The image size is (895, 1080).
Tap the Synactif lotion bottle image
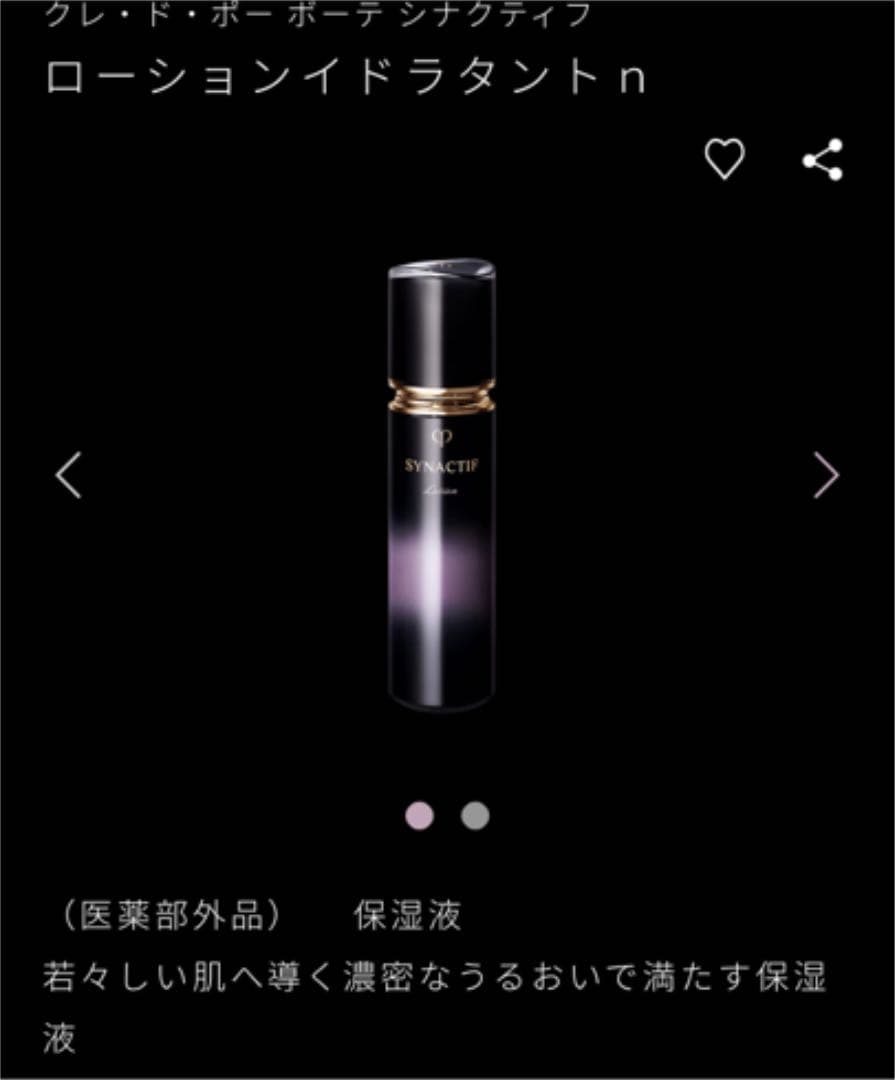click(x=442, y=480)
